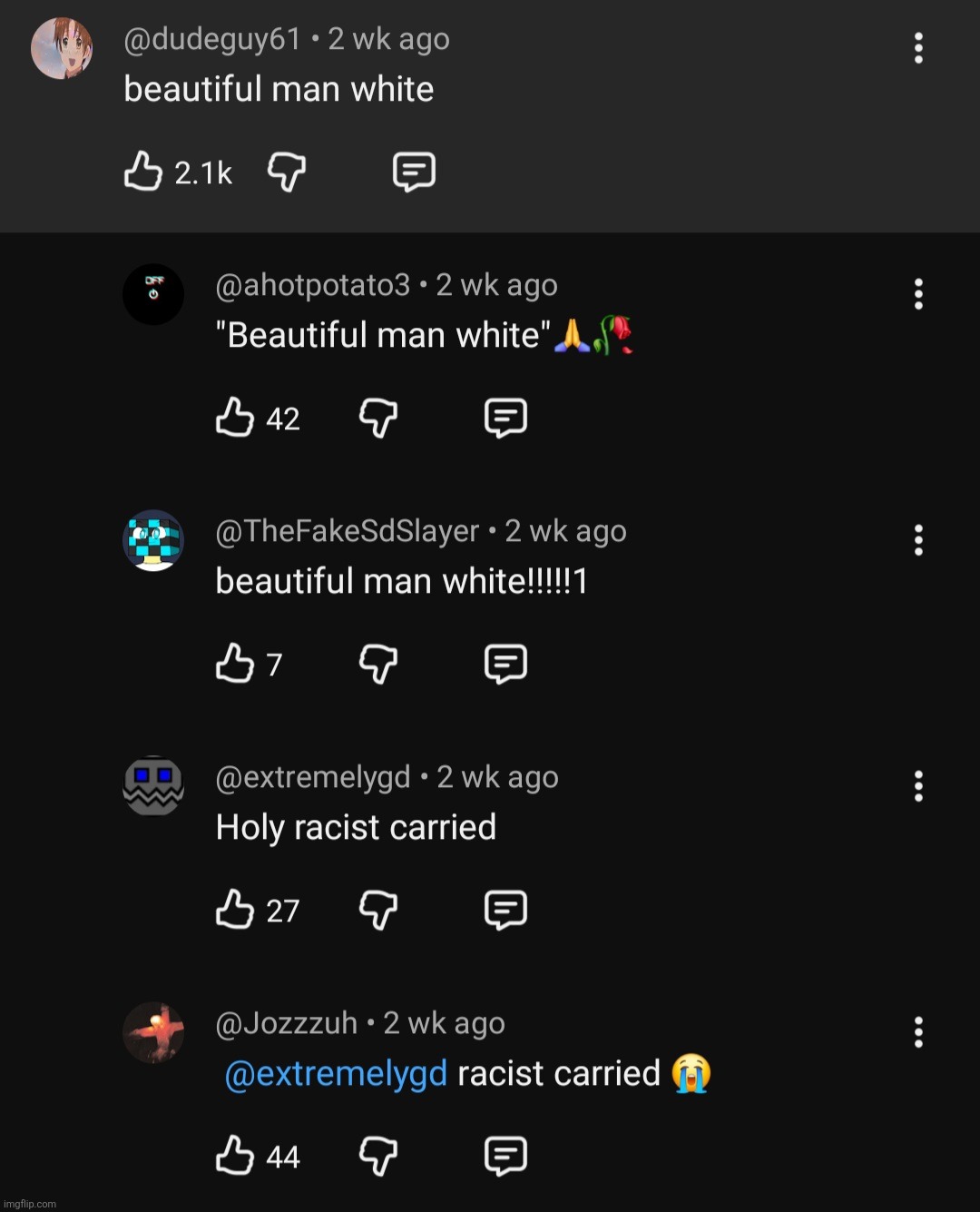Open three-dot menu on @Jozzzuh's reply
This screenshot has height=1212, width=980.
[918, 1032]
